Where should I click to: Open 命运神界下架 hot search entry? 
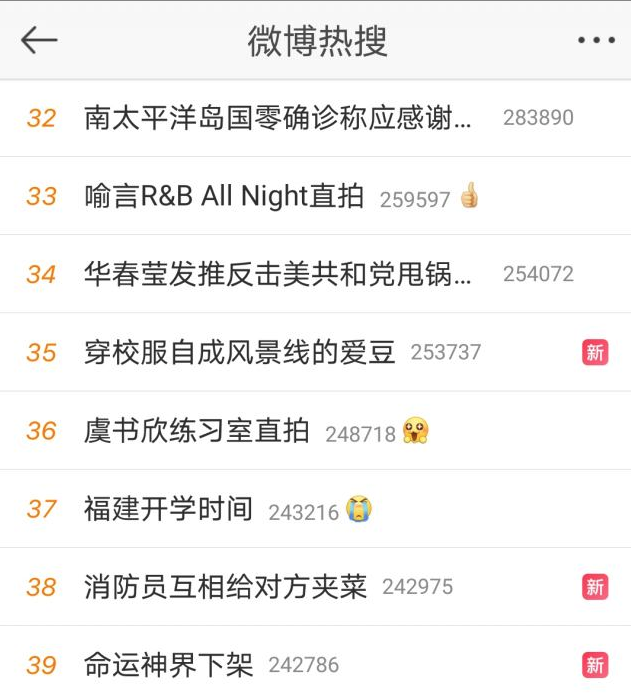tap(169, 665)
